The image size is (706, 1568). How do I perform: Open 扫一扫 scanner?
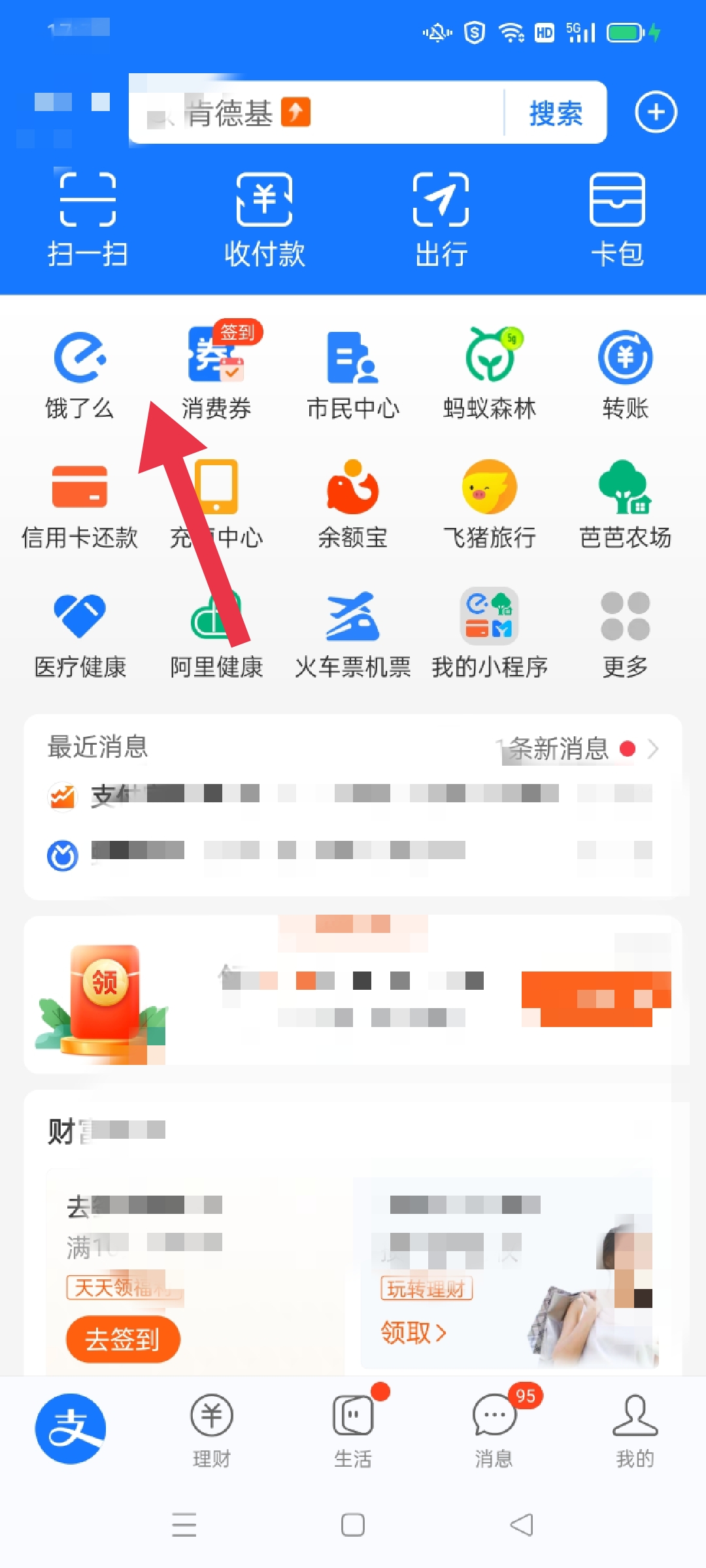tap(88, 219)
